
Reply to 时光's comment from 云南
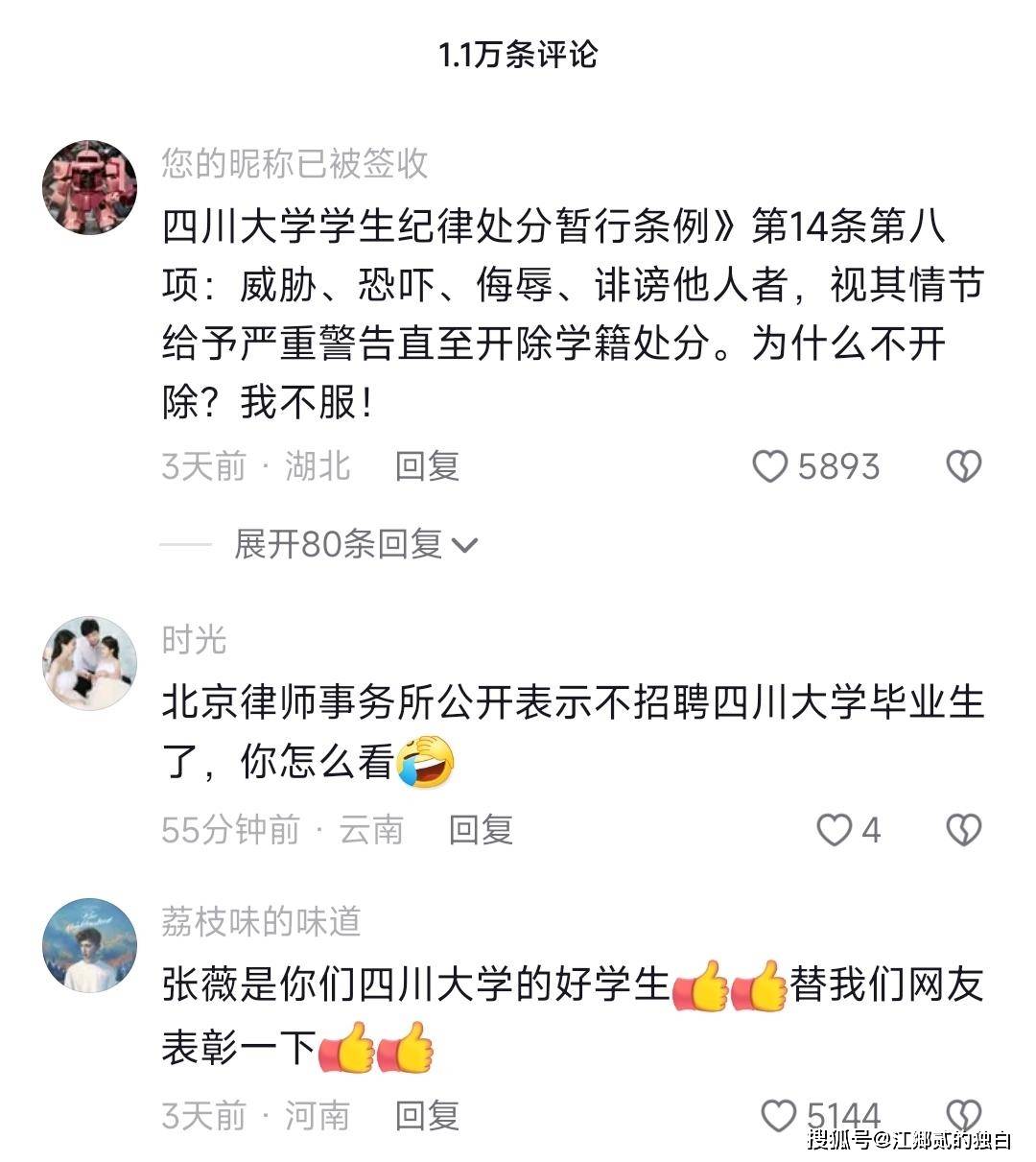482,829
